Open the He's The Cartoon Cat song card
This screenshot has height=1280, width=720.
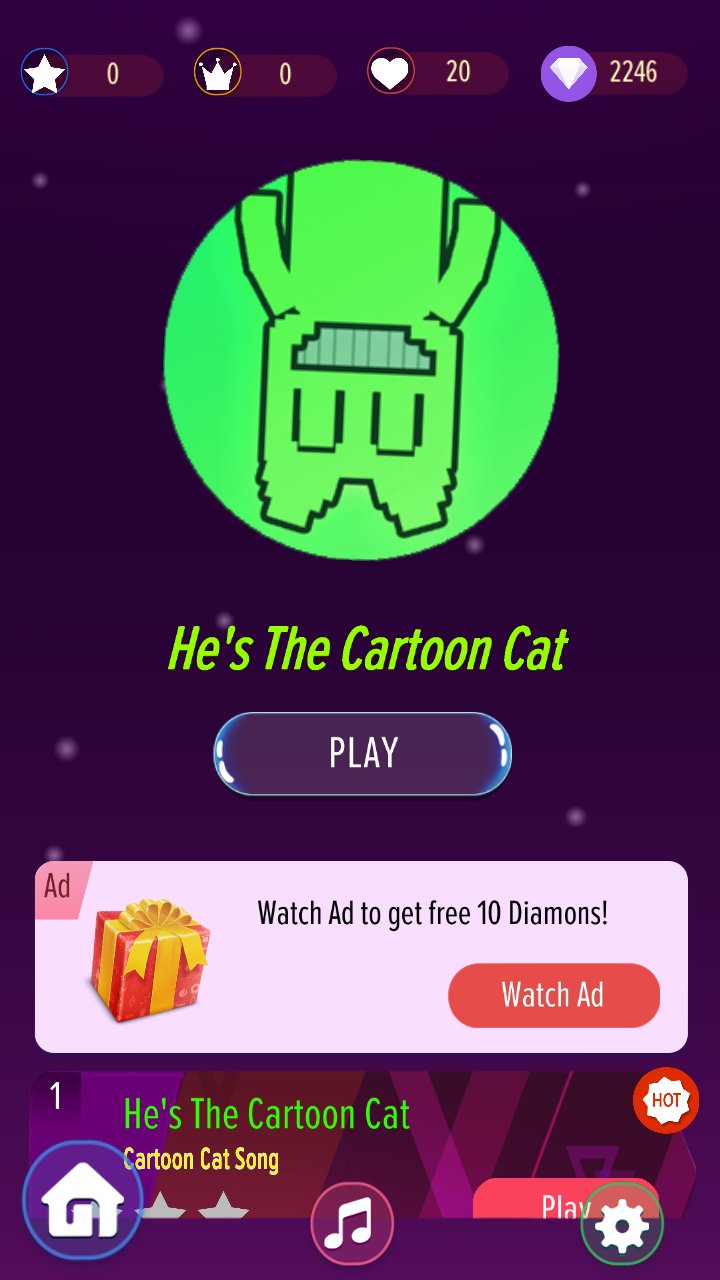300,1125
